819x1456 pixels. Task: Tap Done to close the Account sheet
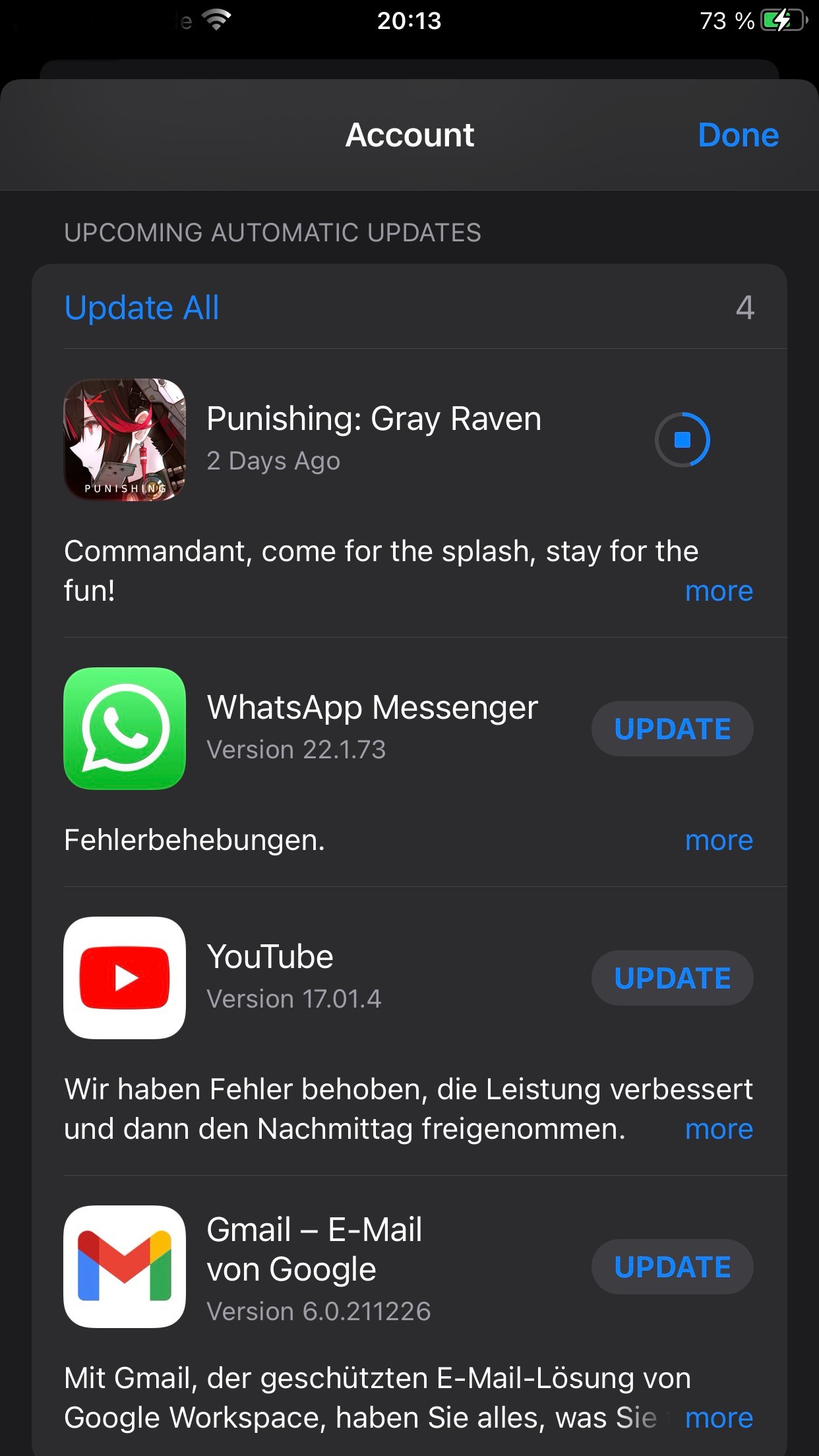738,135
